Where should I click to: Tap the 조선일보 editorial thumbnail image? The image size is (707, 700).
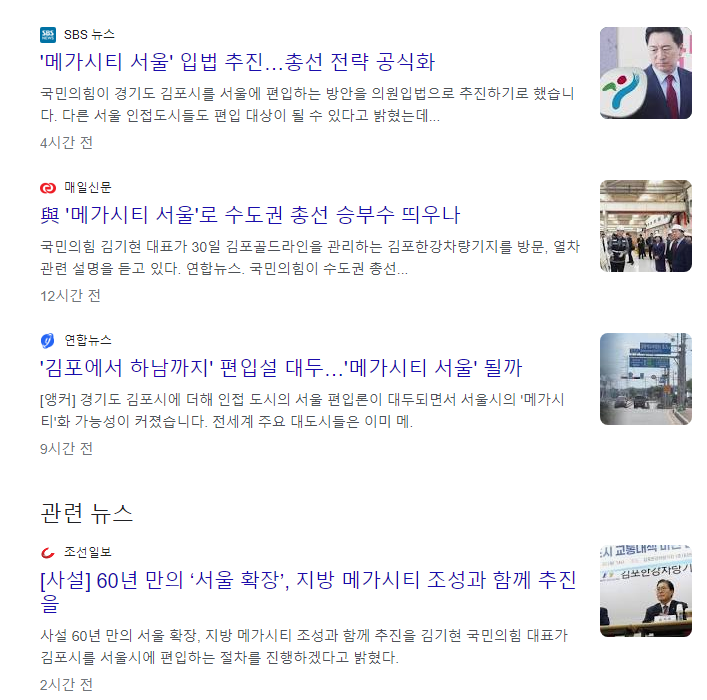[x=645, y=591]
